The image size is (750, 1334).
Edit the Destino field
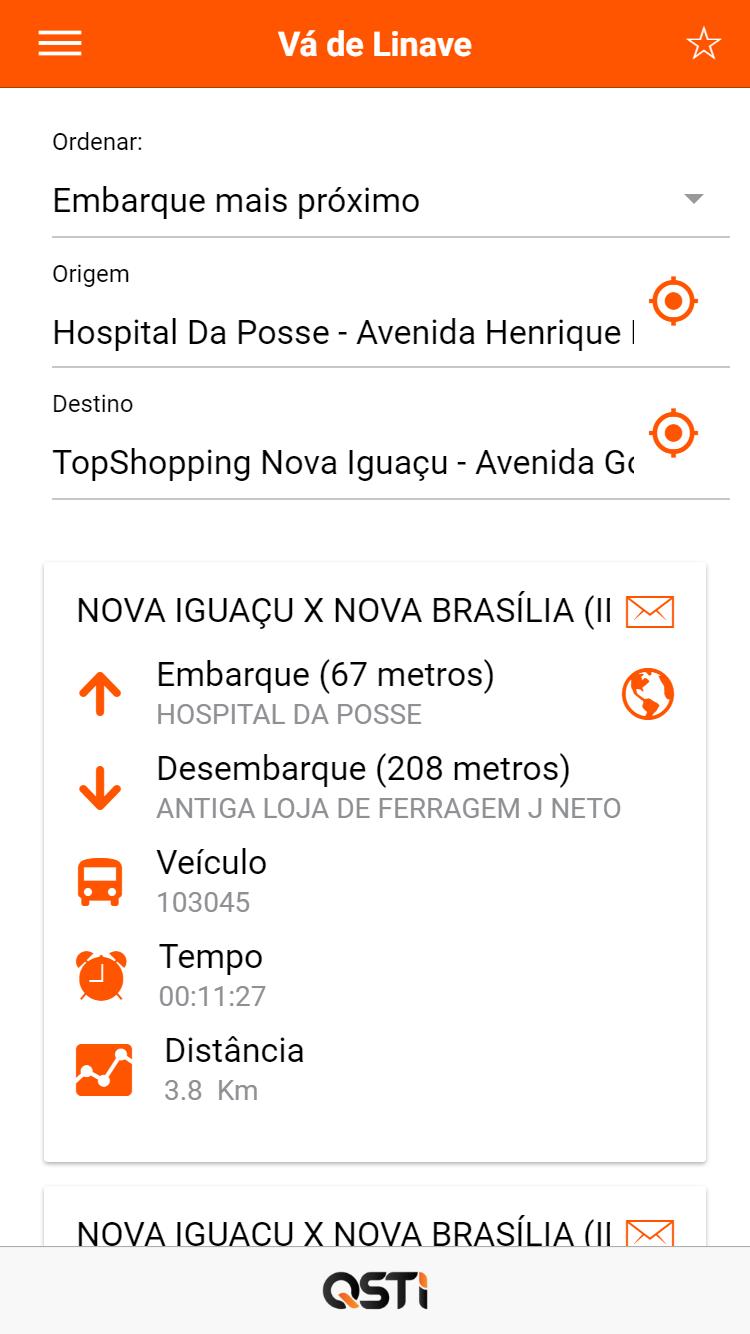343,463
